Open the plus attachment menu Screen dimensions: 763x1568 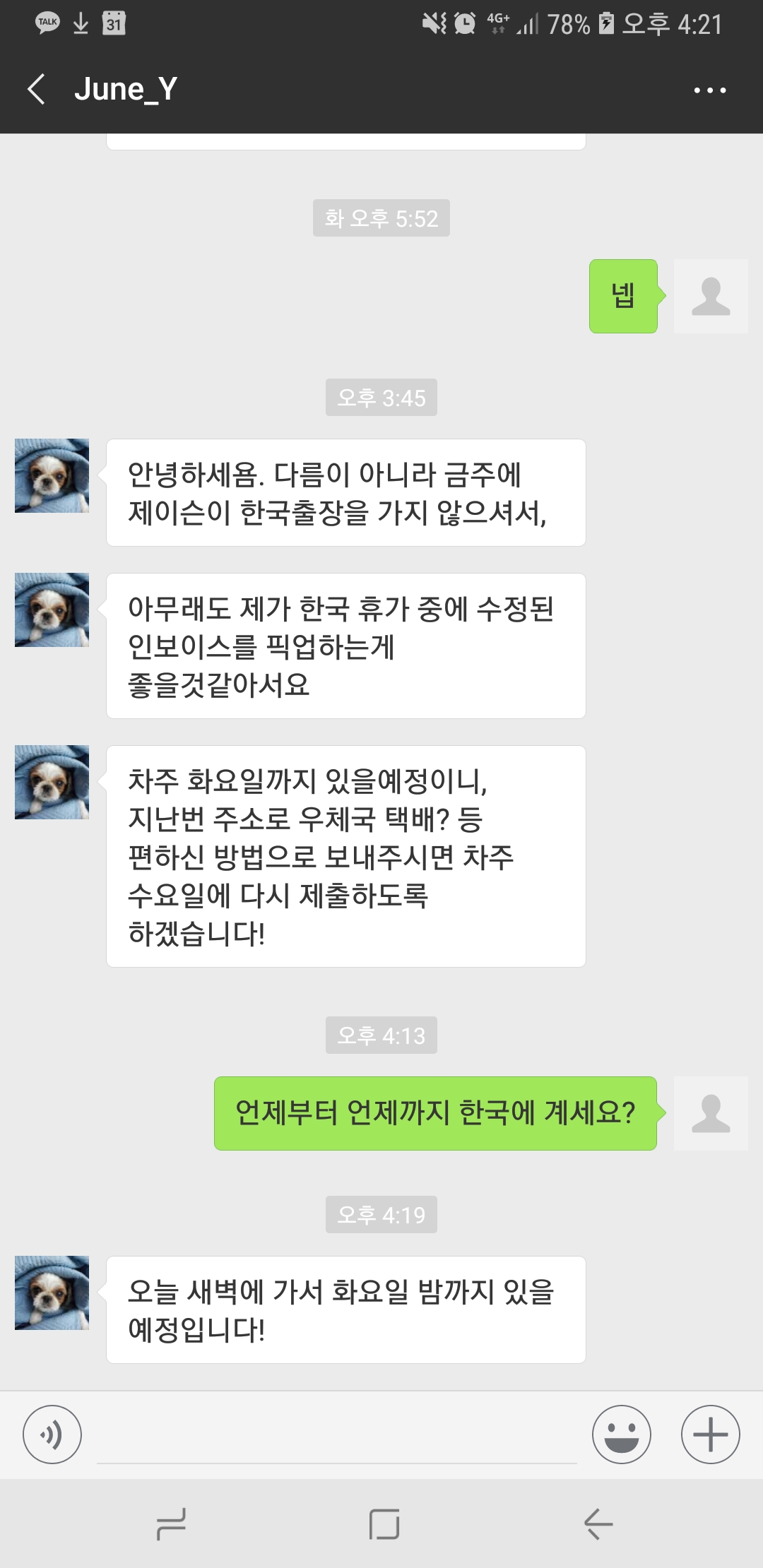(x=710, y=1435)
